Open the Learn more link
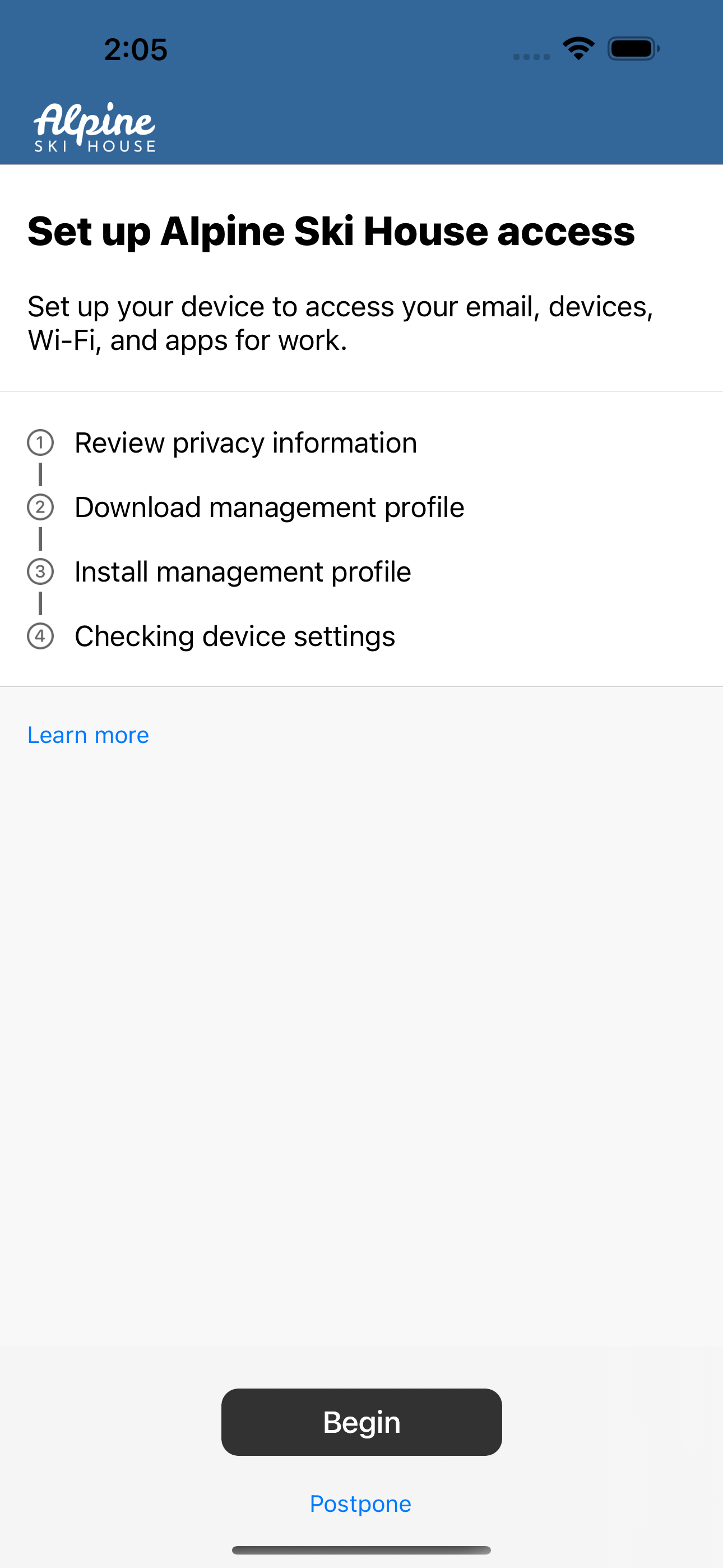 [87, 735]
